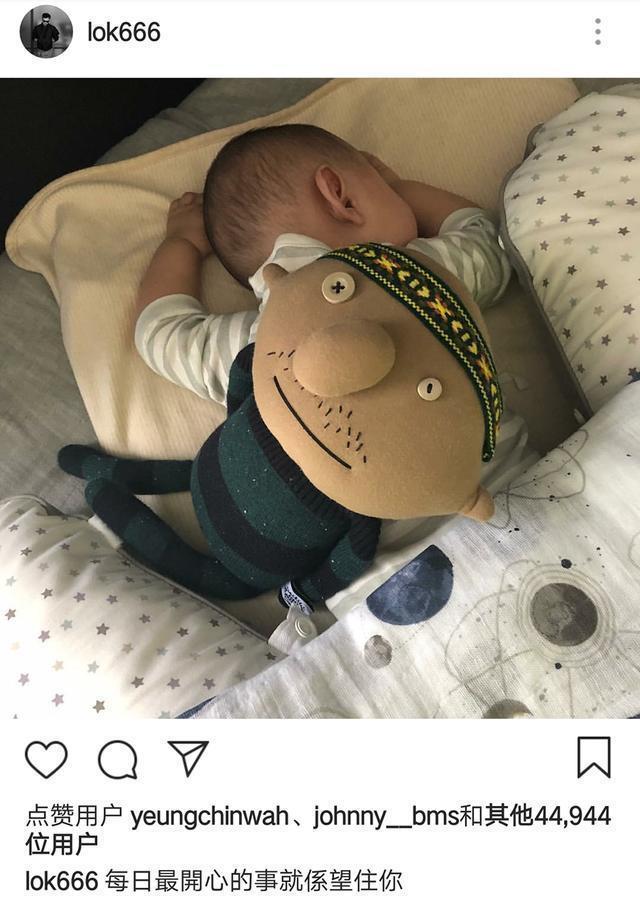This screenshot has height=903, width=640.
Task: Like this post with heart icon
Action: tap(46, 760)
